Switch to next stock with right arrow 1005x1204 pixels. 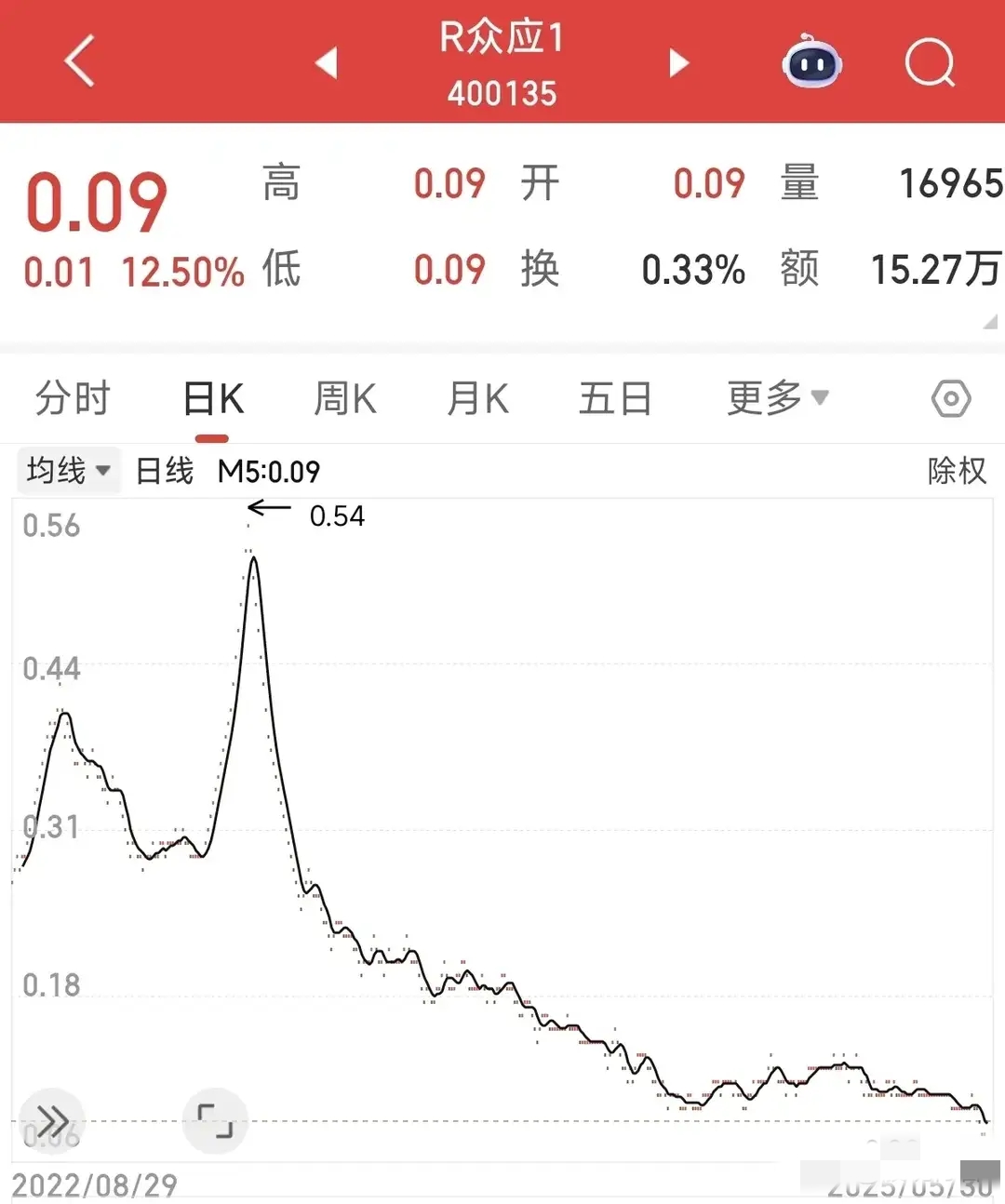[678, 61]
